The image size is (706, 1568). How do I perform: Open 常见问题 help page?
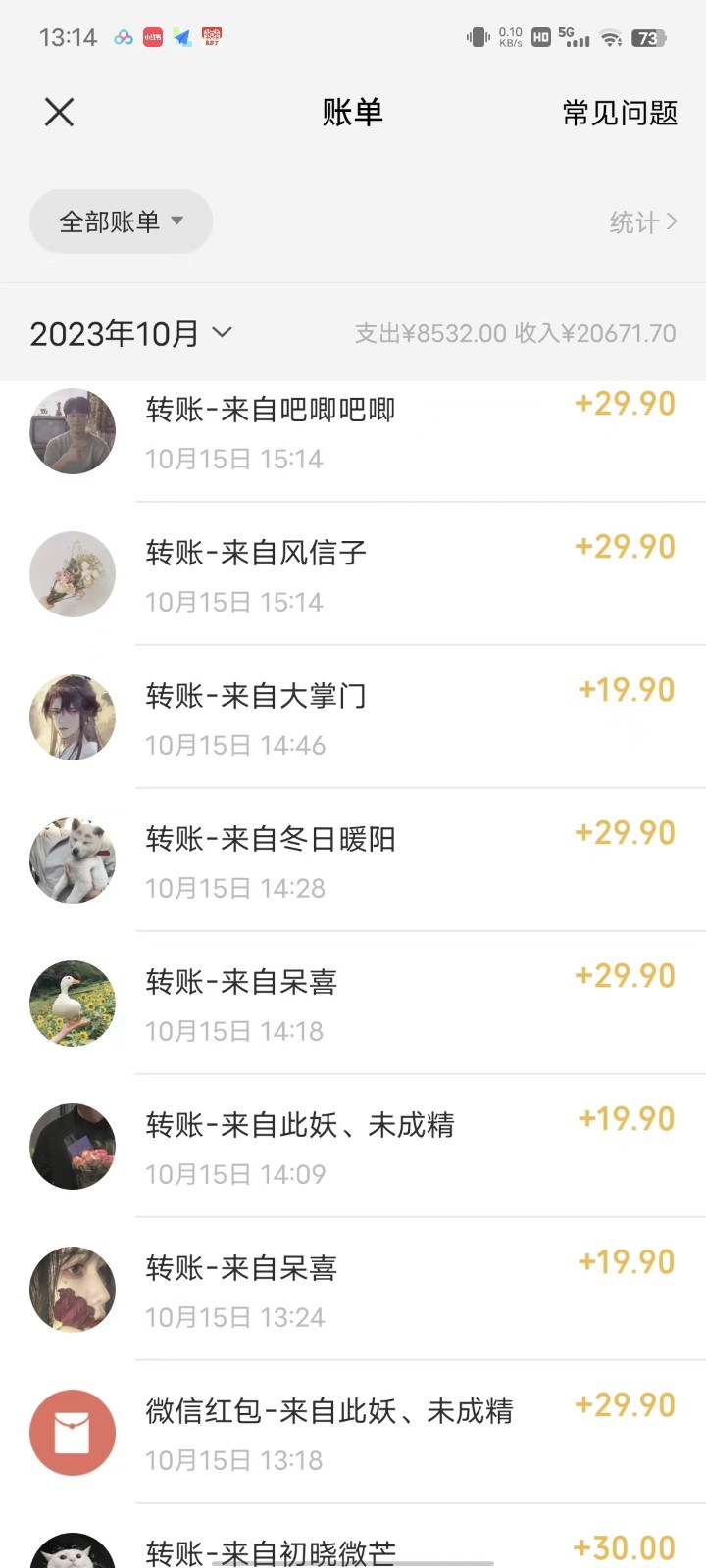[x=620, y=114]
